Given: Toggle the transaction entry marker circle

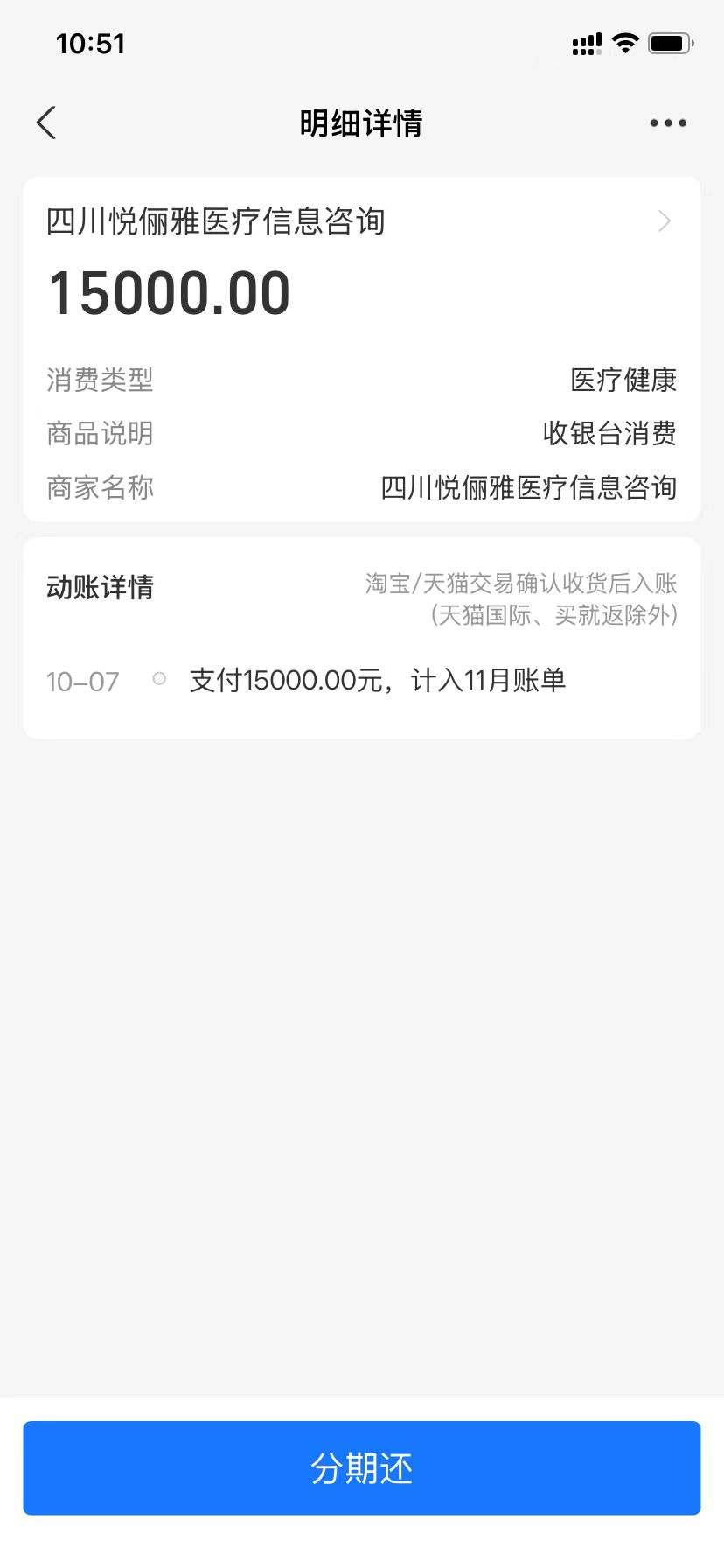Looking at the screenshot, I should coord(158,678).
